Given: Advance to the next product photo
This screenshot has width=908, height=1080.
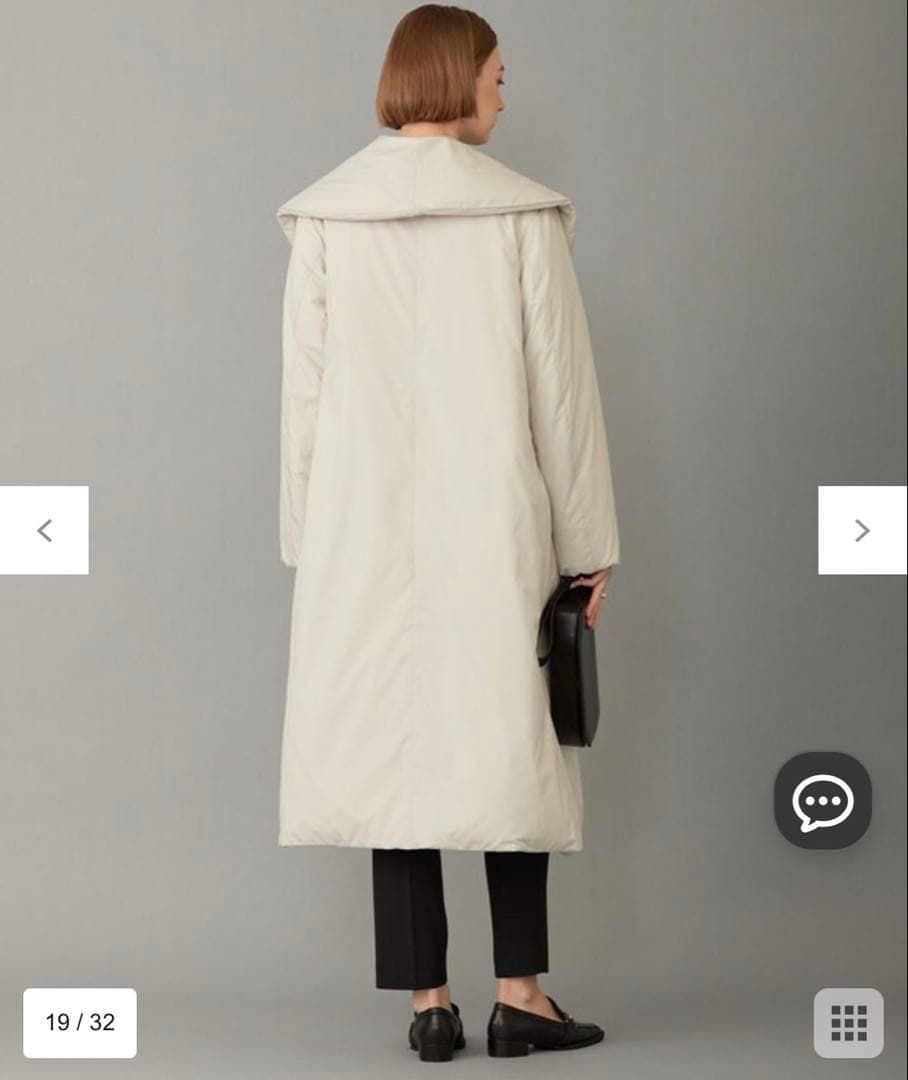Looking at the screenshot, I should pos(862,530).
